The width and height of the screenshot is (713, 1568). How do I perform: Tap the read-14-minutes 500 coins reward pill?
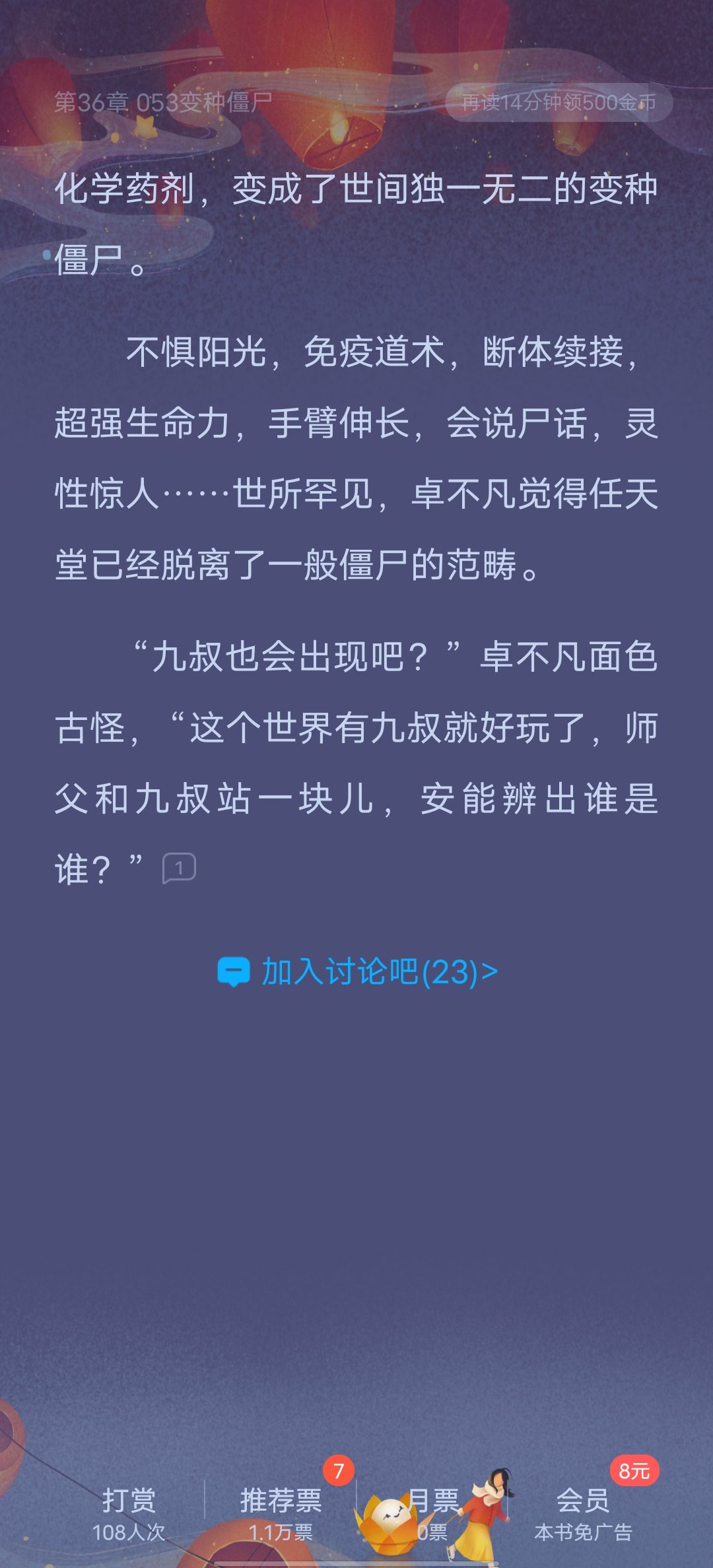click(559, 102)
